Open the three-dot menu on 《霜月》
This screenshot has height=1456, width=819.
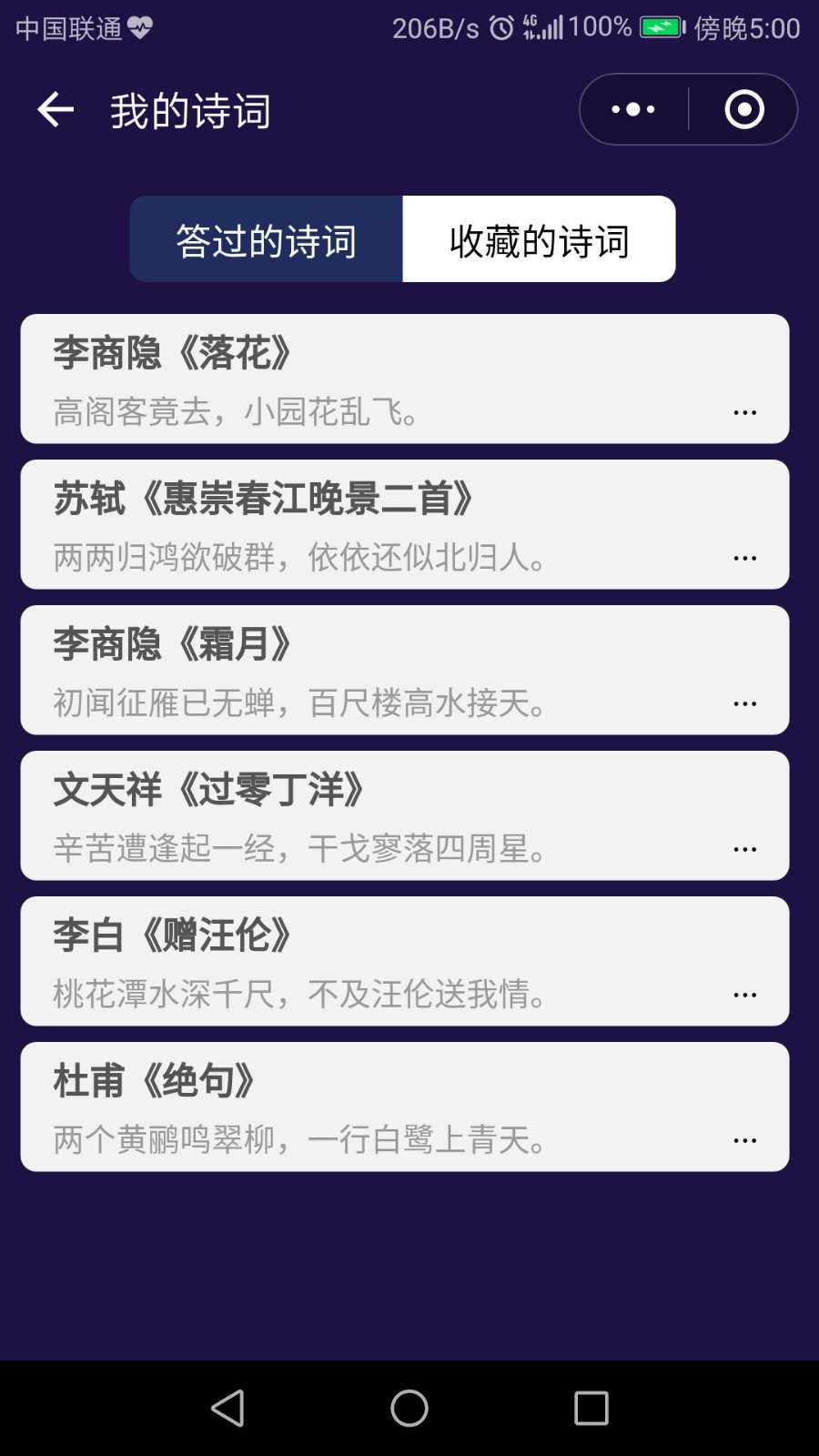tap(745, 703)
